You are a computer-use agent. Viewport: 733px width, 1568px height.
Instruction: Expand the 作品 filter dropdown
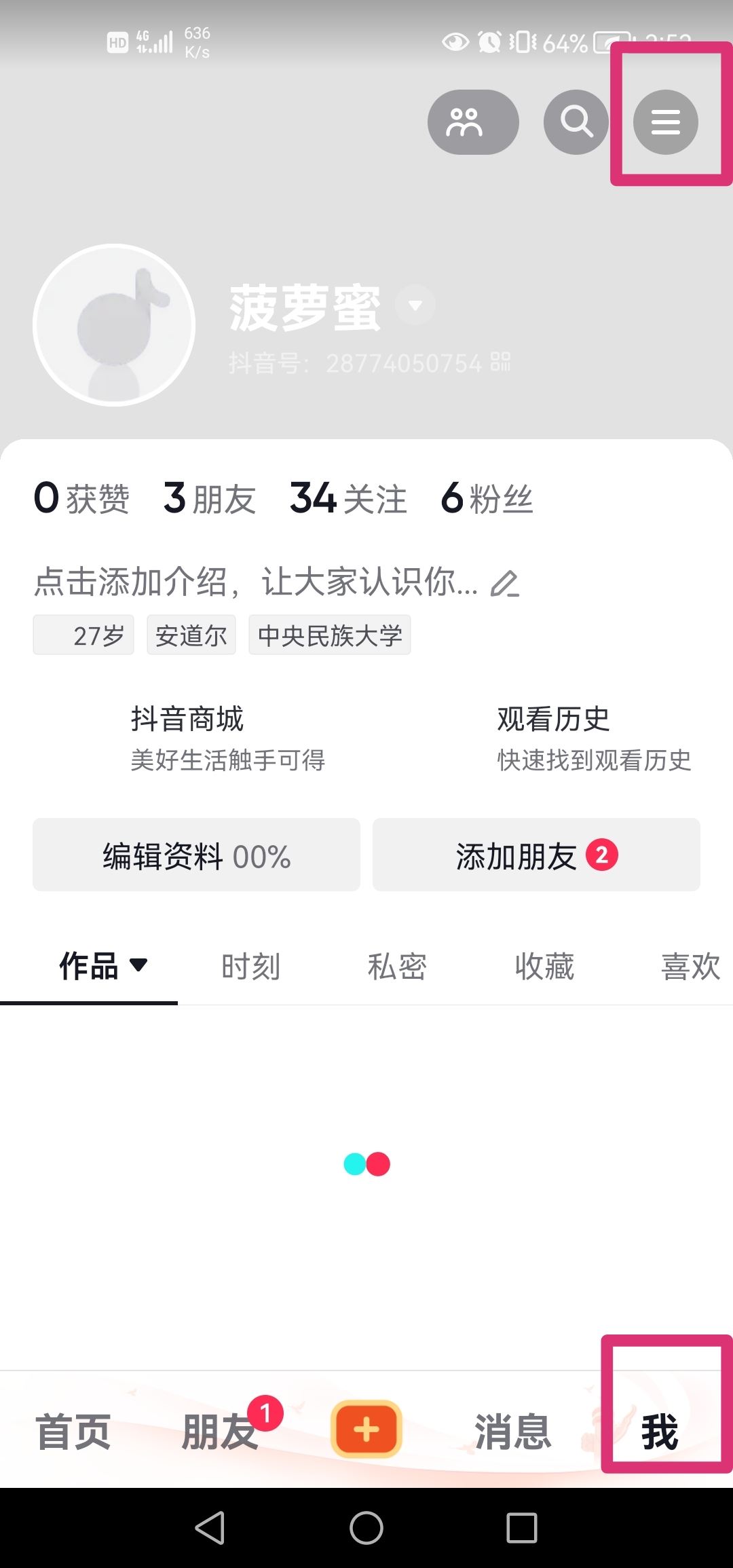coord(140,969)
